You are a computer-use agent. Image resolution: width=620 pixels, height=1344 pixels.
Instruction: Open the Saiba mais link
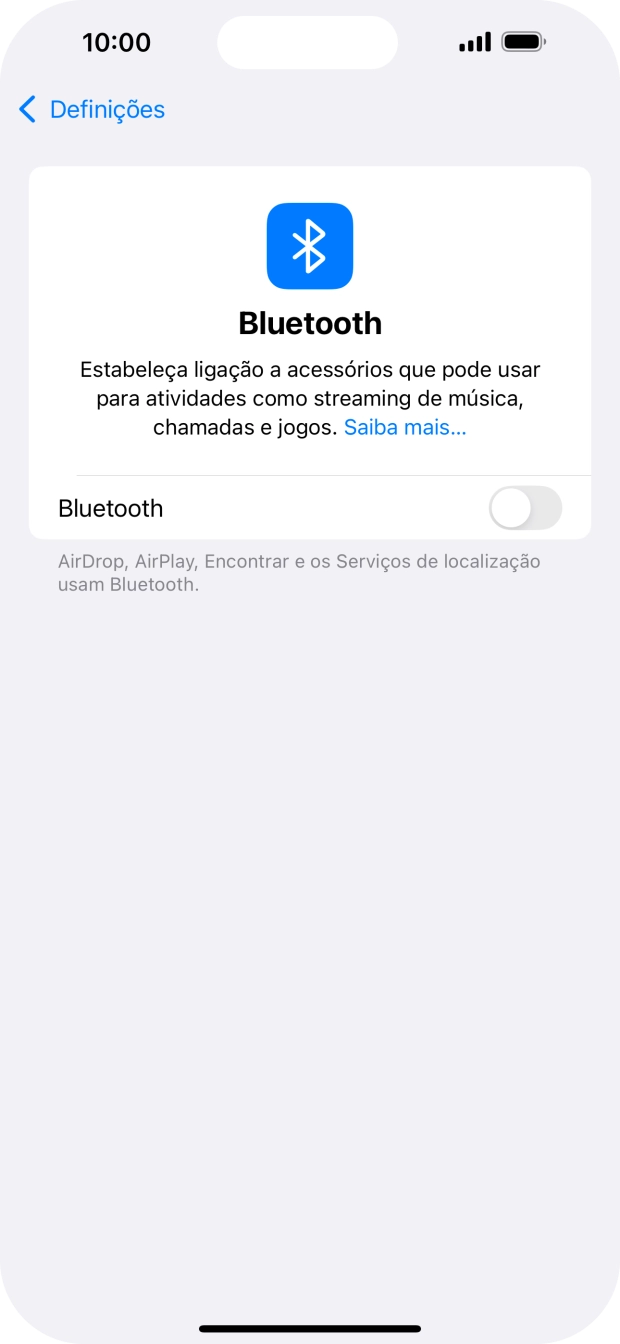405,428
